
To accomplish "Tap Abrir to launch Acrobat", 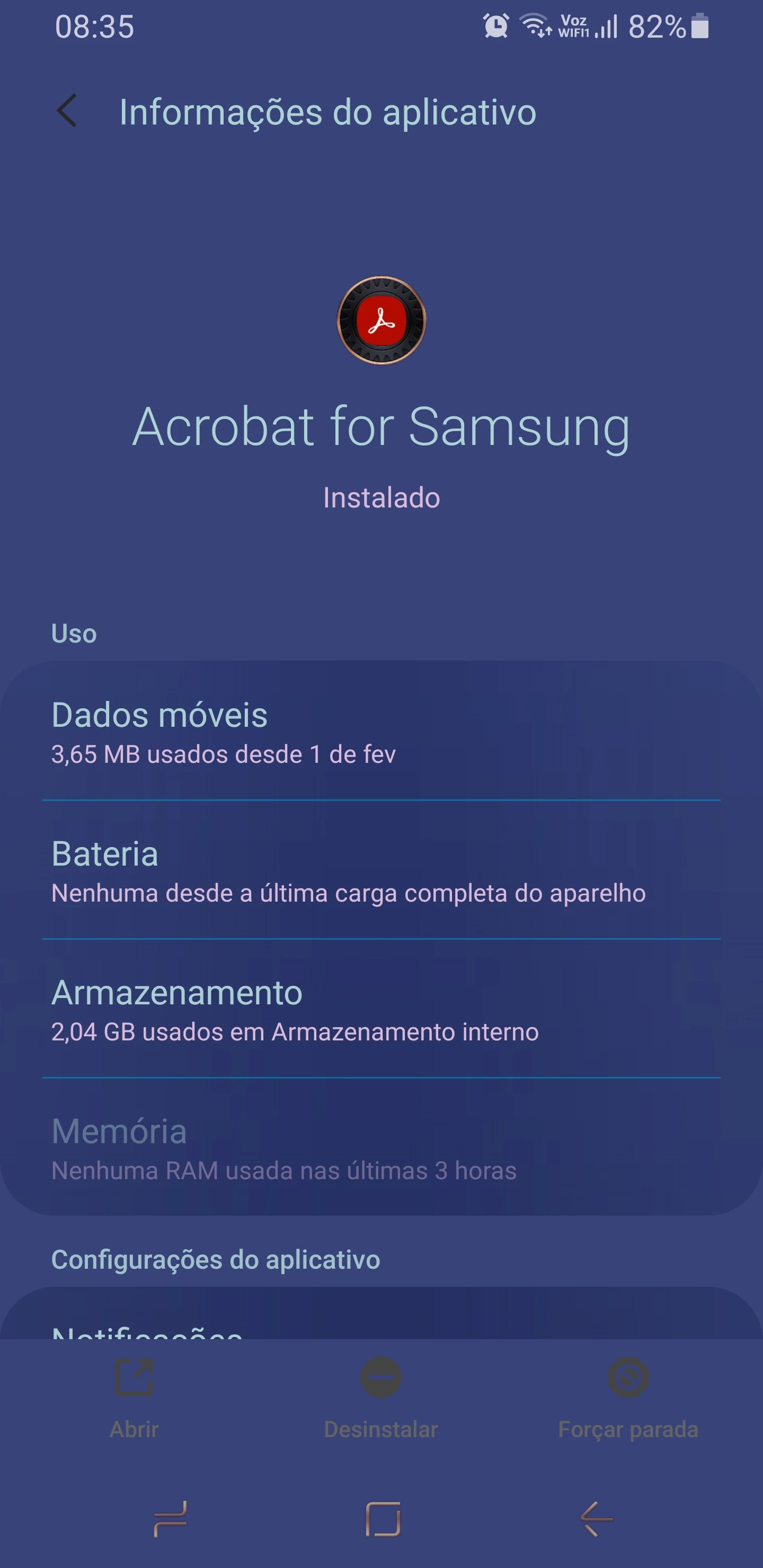I will (x=134, y=1396).
